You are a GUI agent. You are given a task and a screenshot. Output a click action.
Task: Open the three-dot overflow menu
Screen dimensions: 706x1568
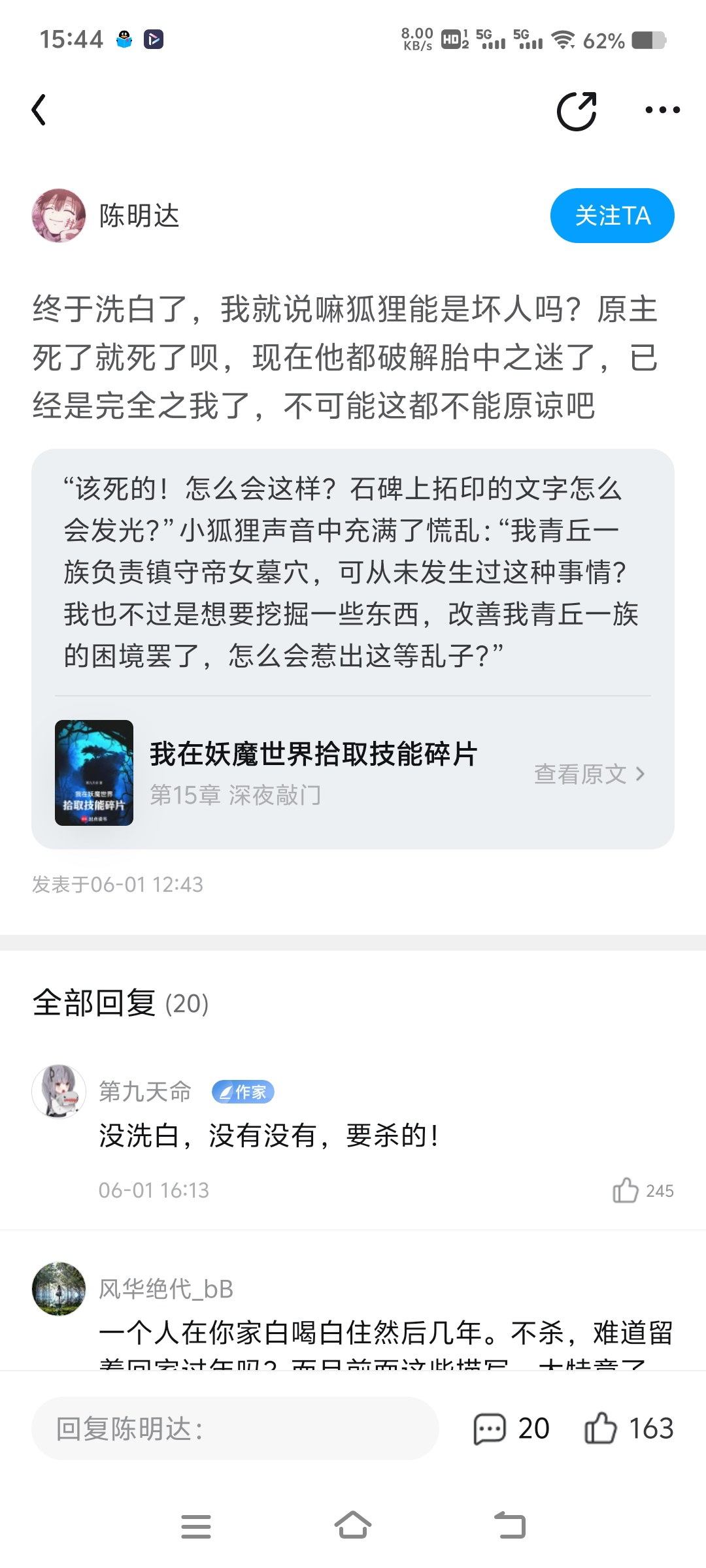click(x=662, y=110)
